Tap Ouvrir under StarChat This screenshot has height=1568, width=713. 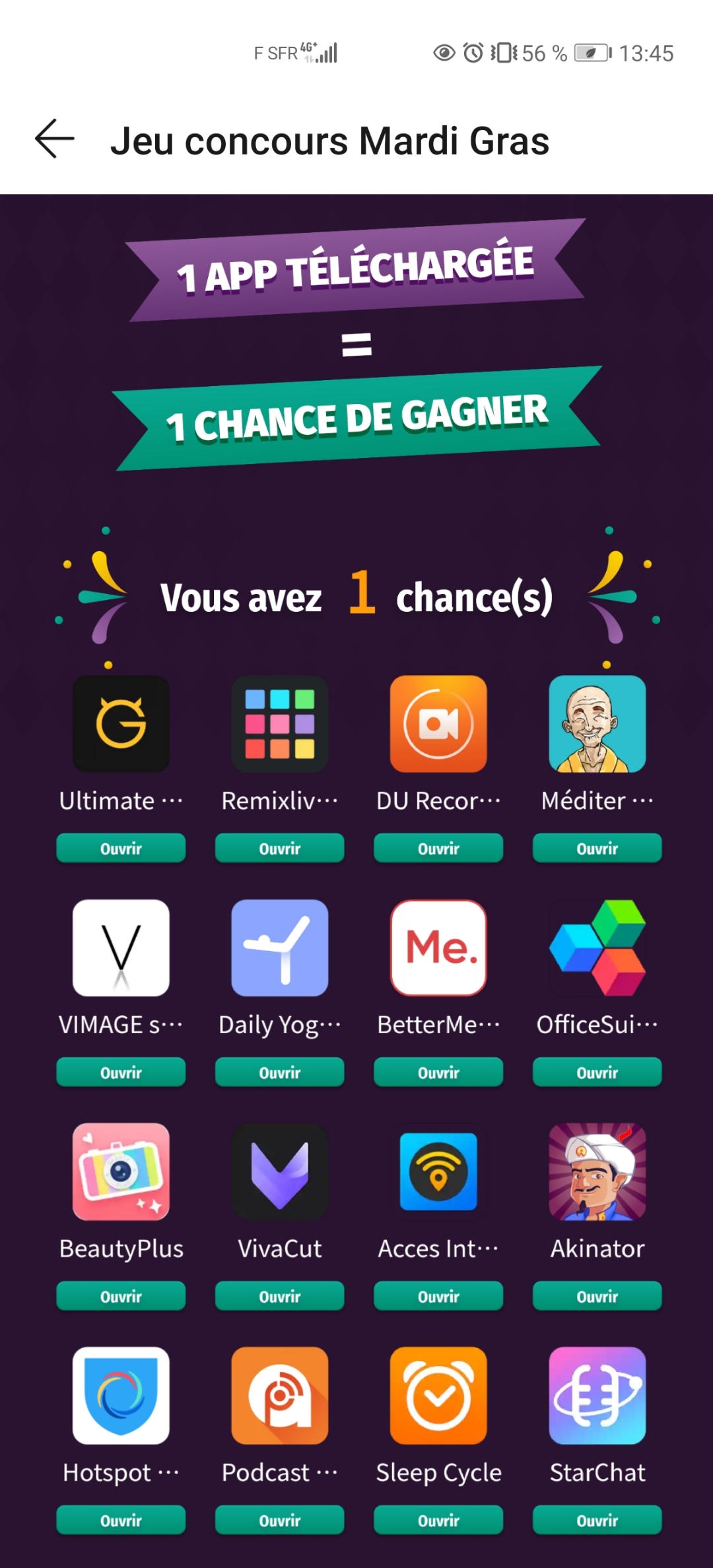pyautogui.click(x=597, y=1520)
